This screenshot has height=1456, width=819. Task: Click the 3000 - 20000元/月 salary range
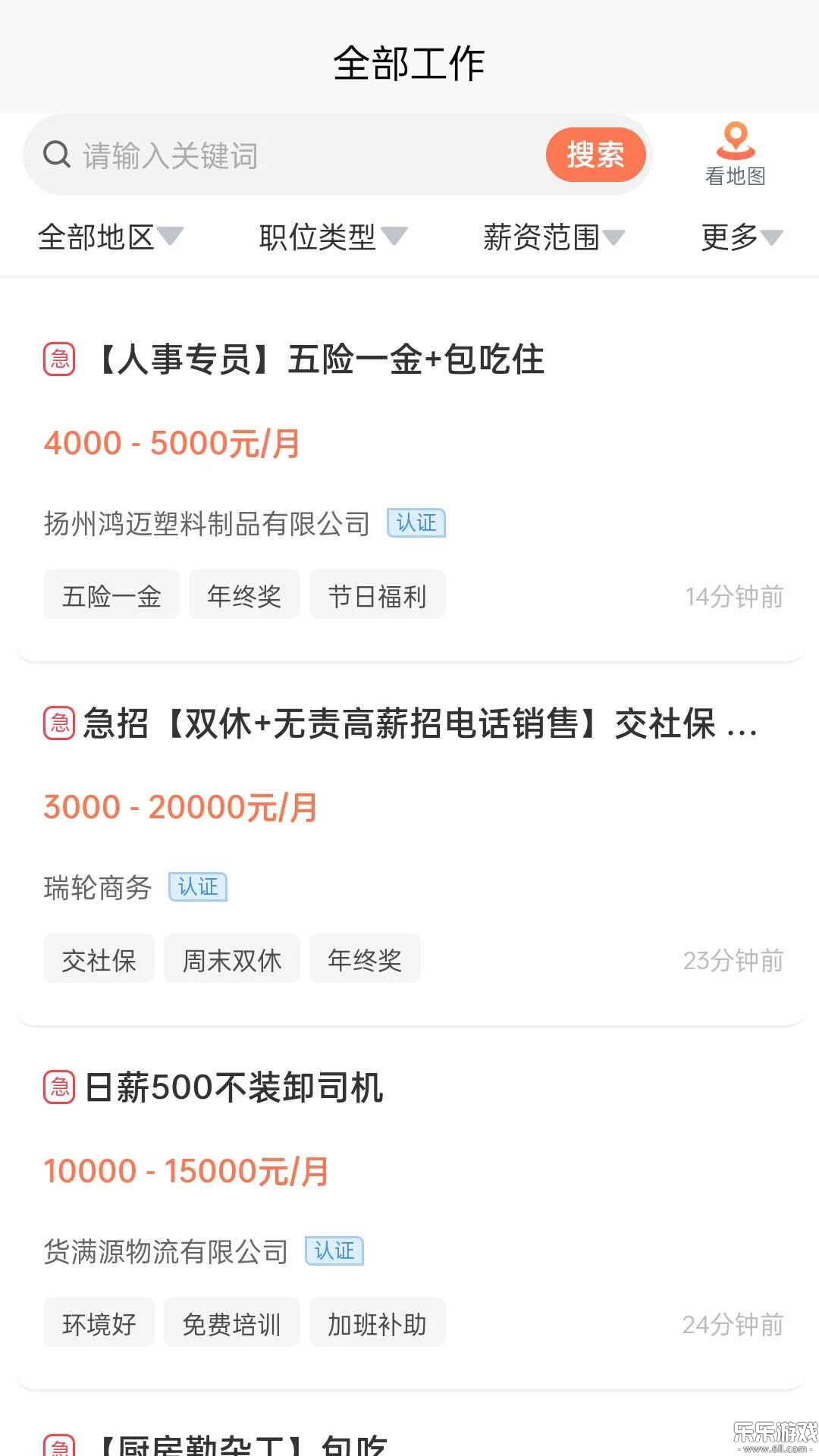[x=180, y=806]
